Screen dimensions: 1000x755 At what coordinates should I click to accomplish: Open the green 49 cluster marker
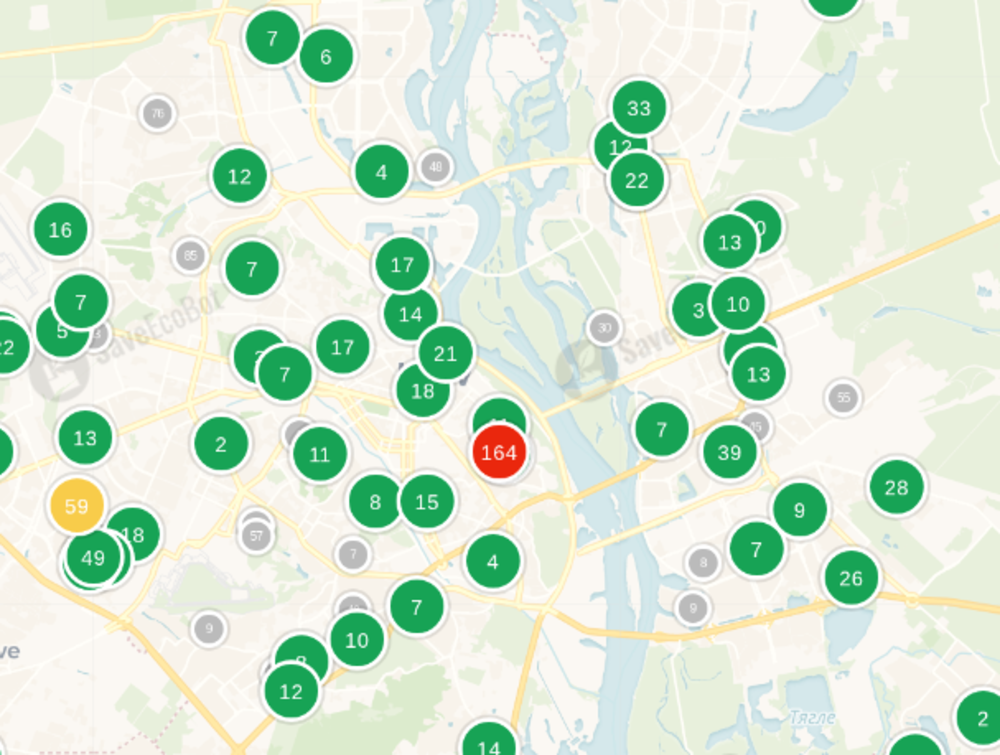coord(92,558)
